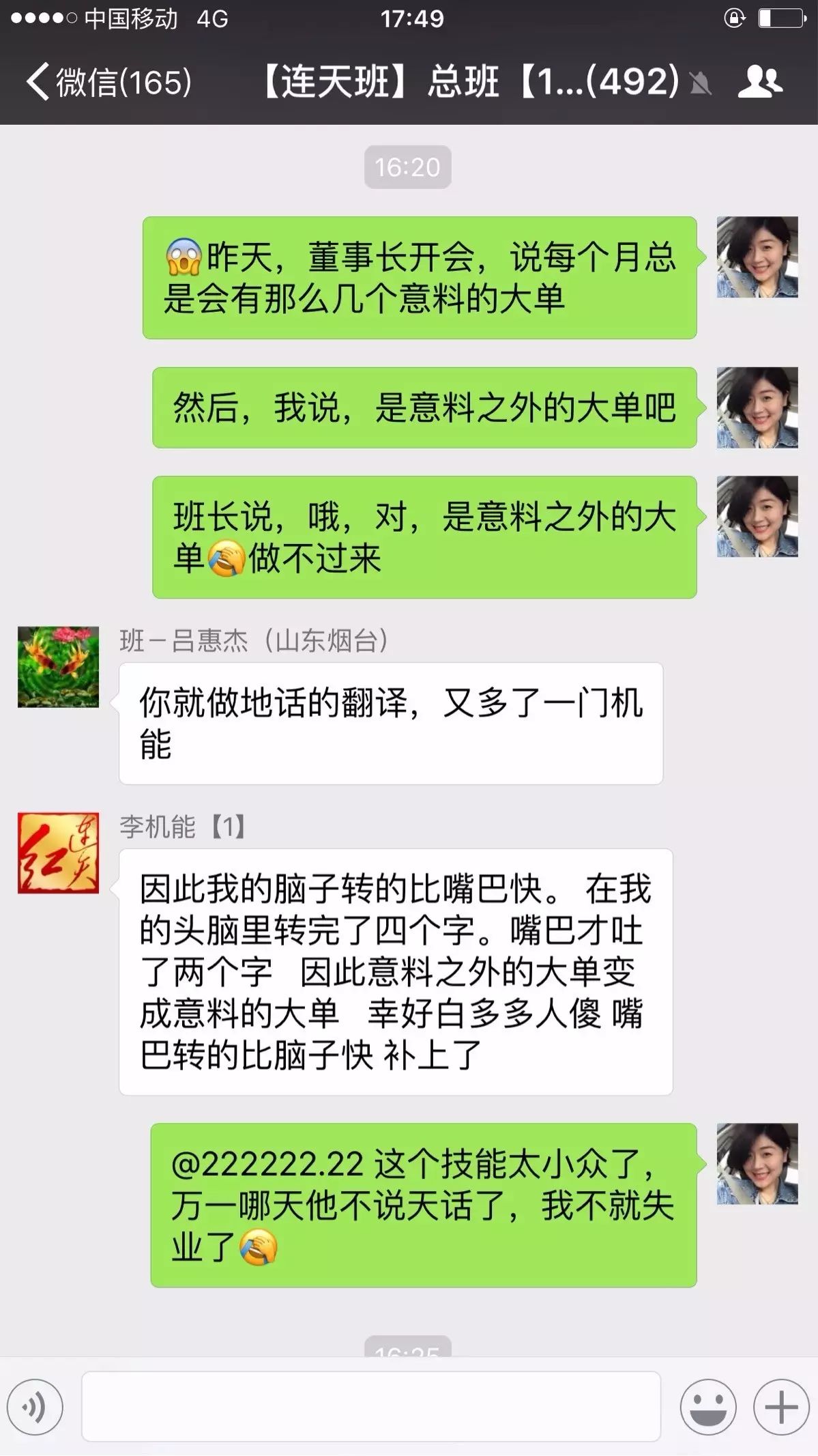Open the plus attachment menu
Image resolution: width=818 pixels, height=1456 pixels.
coord(780,1407)
